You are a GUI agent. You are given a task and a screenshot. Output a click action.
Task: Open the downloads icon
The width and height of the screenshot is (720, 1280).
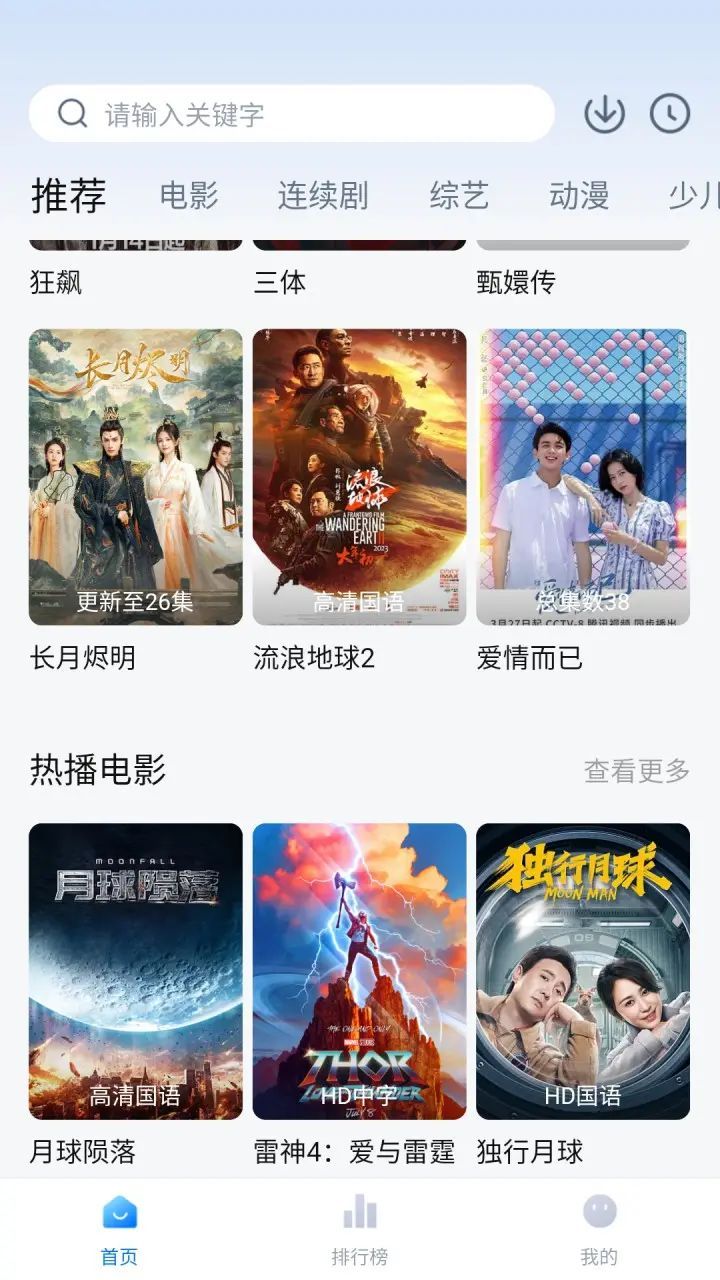604,114
